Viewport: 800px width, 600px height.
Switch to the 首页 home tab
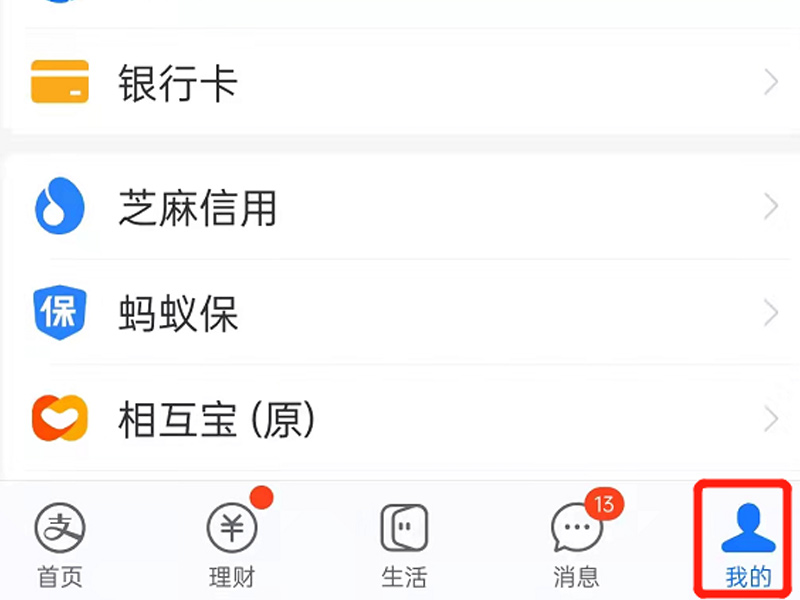pyautogui.click(x=60, y=543)
